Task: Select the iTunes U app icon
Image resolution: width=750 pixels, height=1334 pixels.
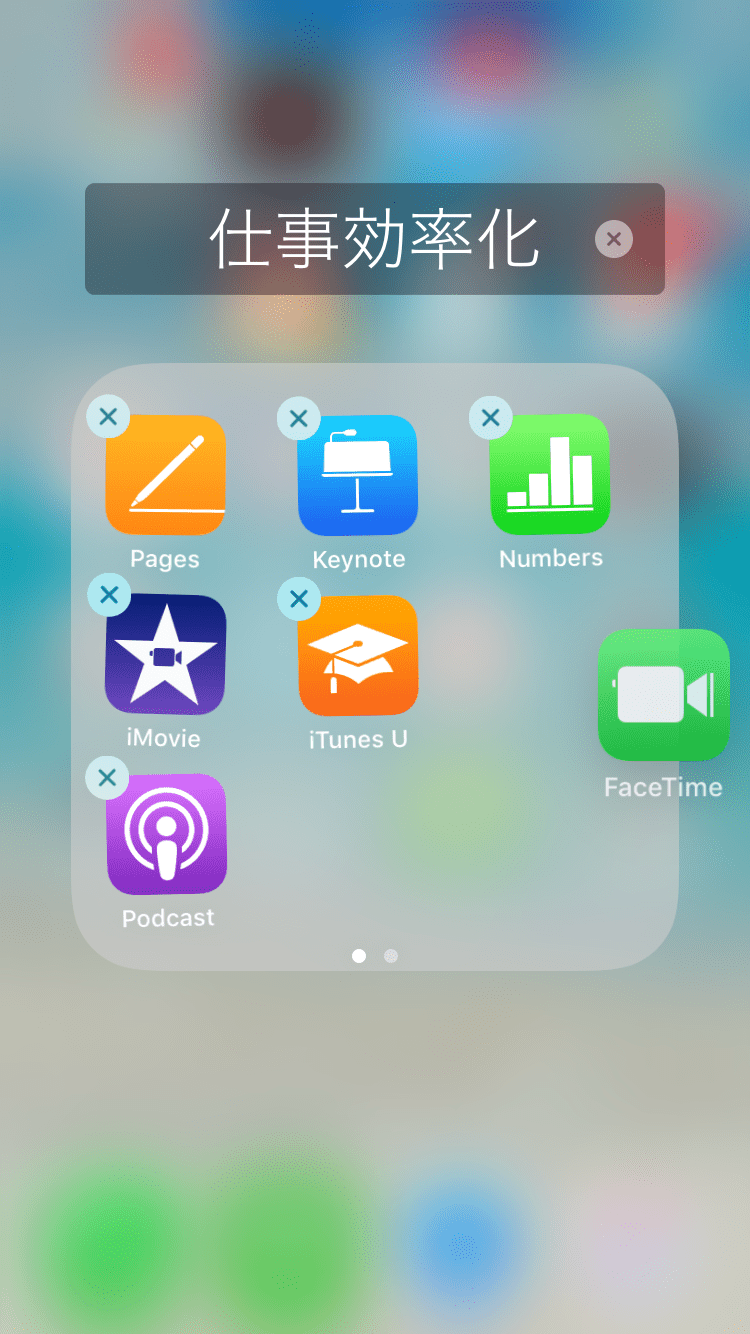Action: coord(358,656)
